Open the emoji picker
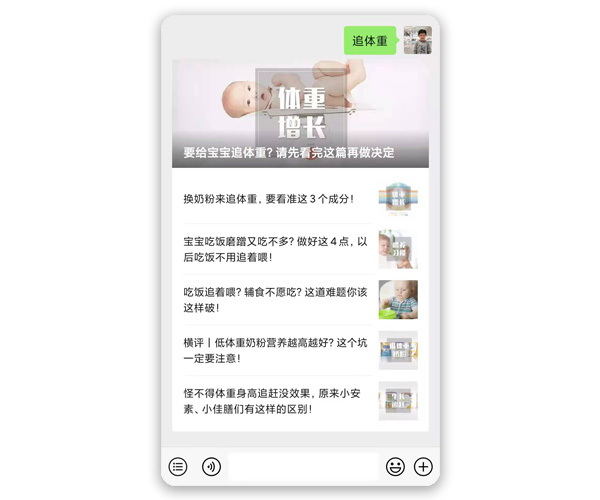Viewport: 600px width, 500px height. click(395, 466)
